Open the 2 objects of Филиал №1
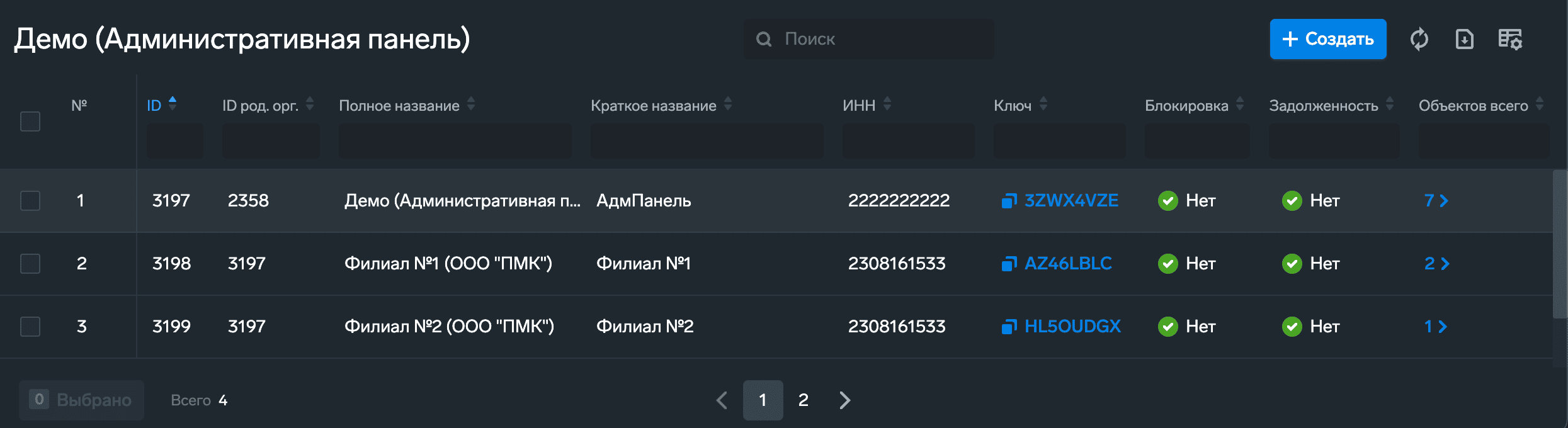This screenshot has width=1568, height=428. tap(1436, 264)
